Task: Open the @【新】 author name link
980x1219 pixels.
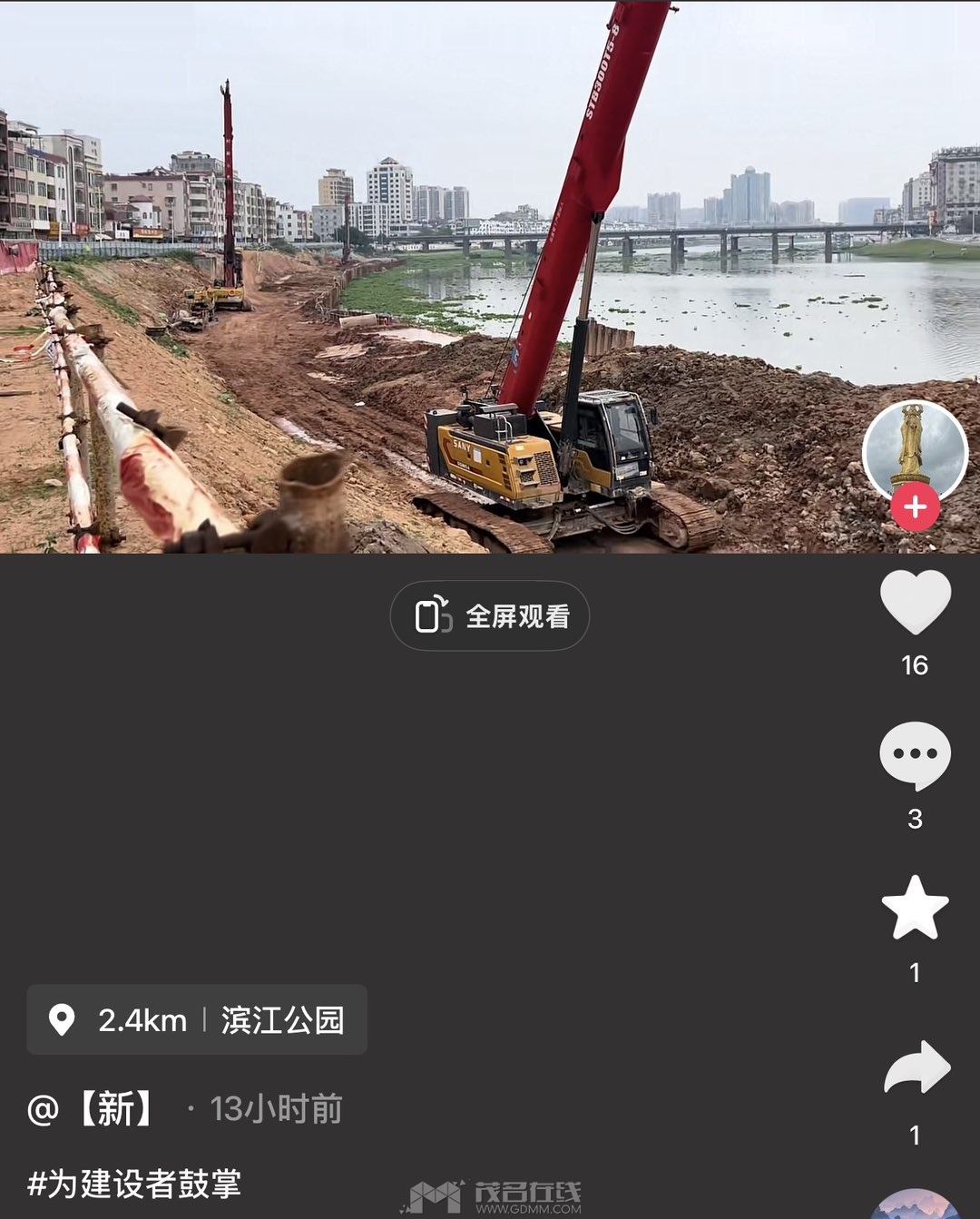Action: coord(94,1109)
